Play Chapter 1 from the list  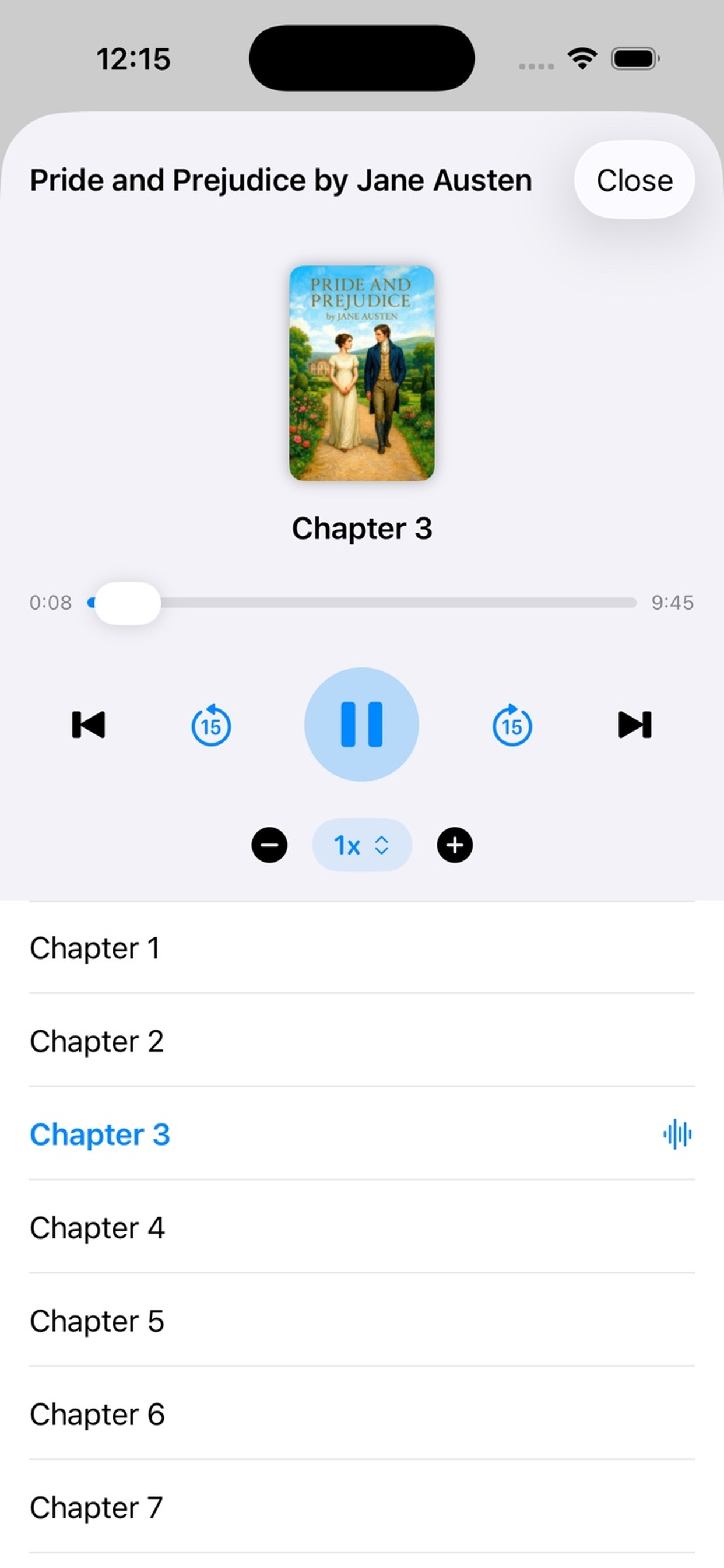[x=361, y=948]
